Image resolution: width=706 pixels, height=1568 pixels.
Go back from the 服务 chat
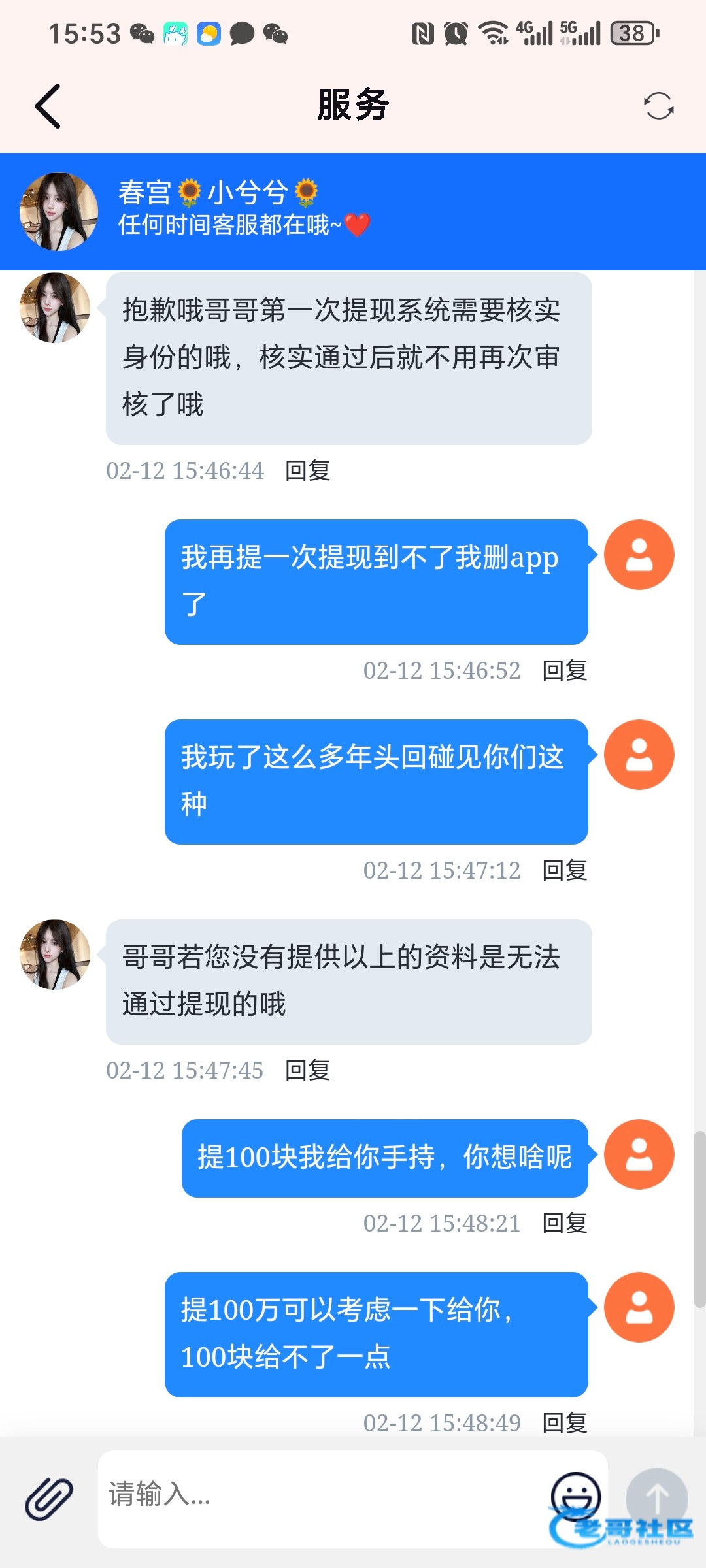48,106
